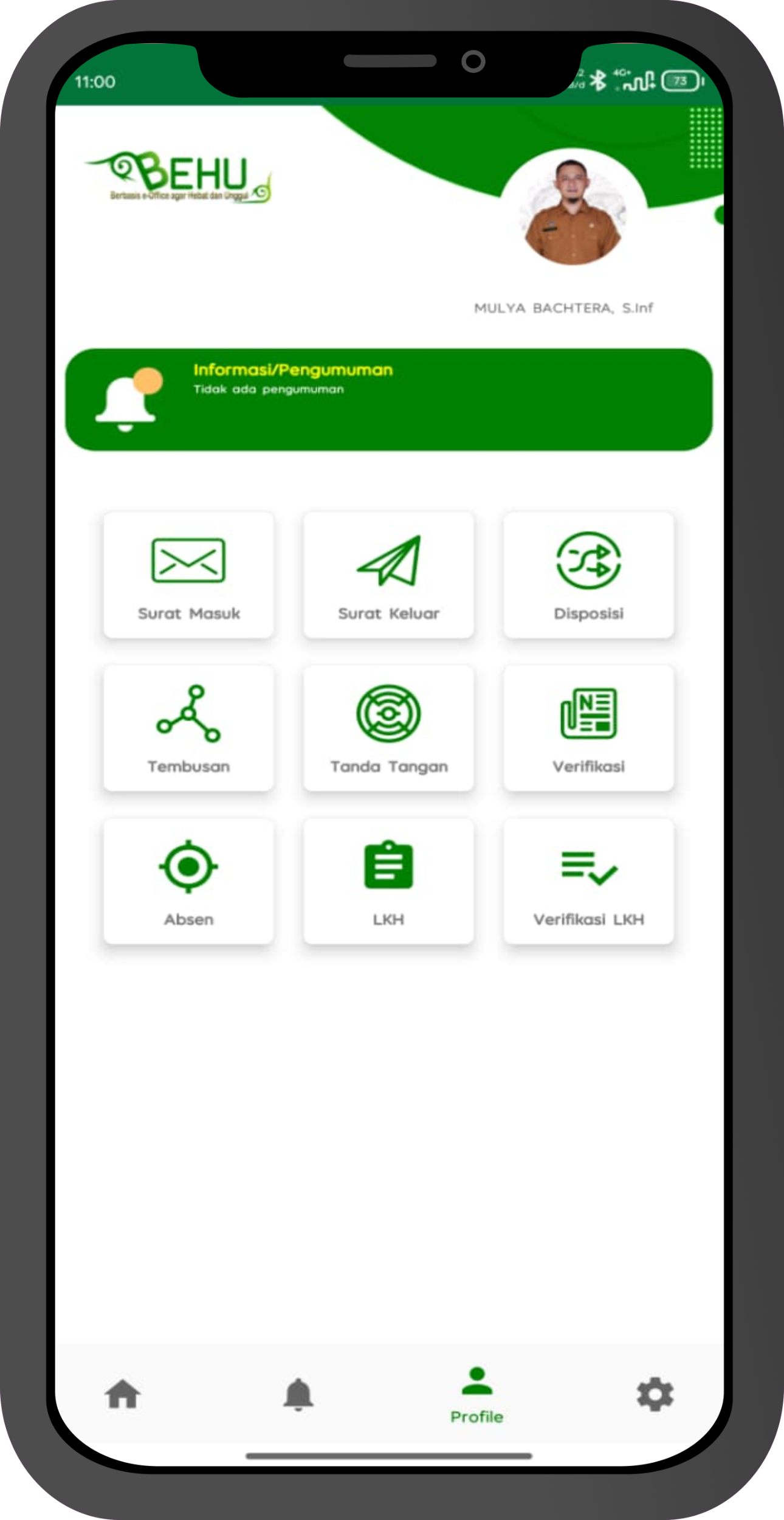This screenshot has height=1520, width=784.
Task: Switch to the Profile tab
Action: coord(477,1397)
